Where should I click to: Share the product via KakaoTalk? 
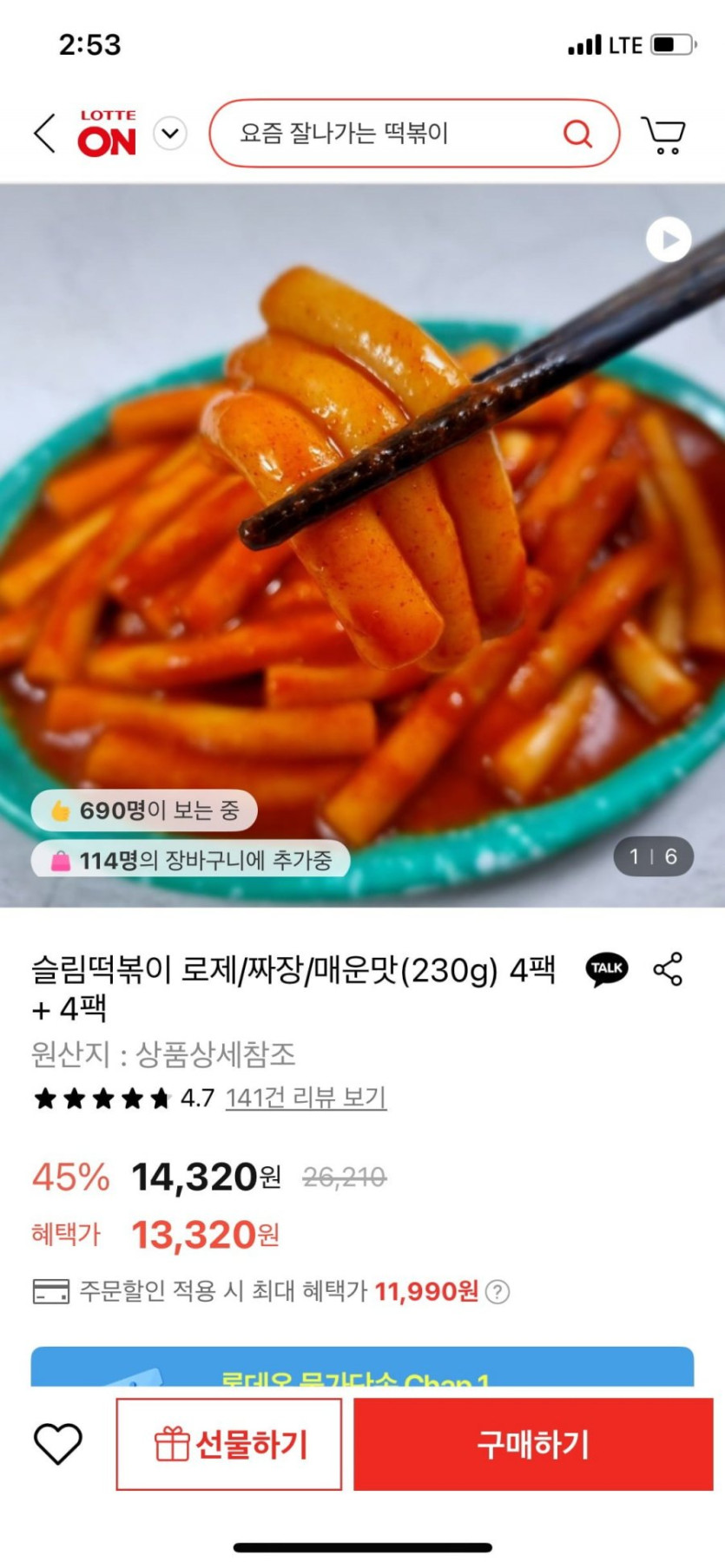click(607, 969)
